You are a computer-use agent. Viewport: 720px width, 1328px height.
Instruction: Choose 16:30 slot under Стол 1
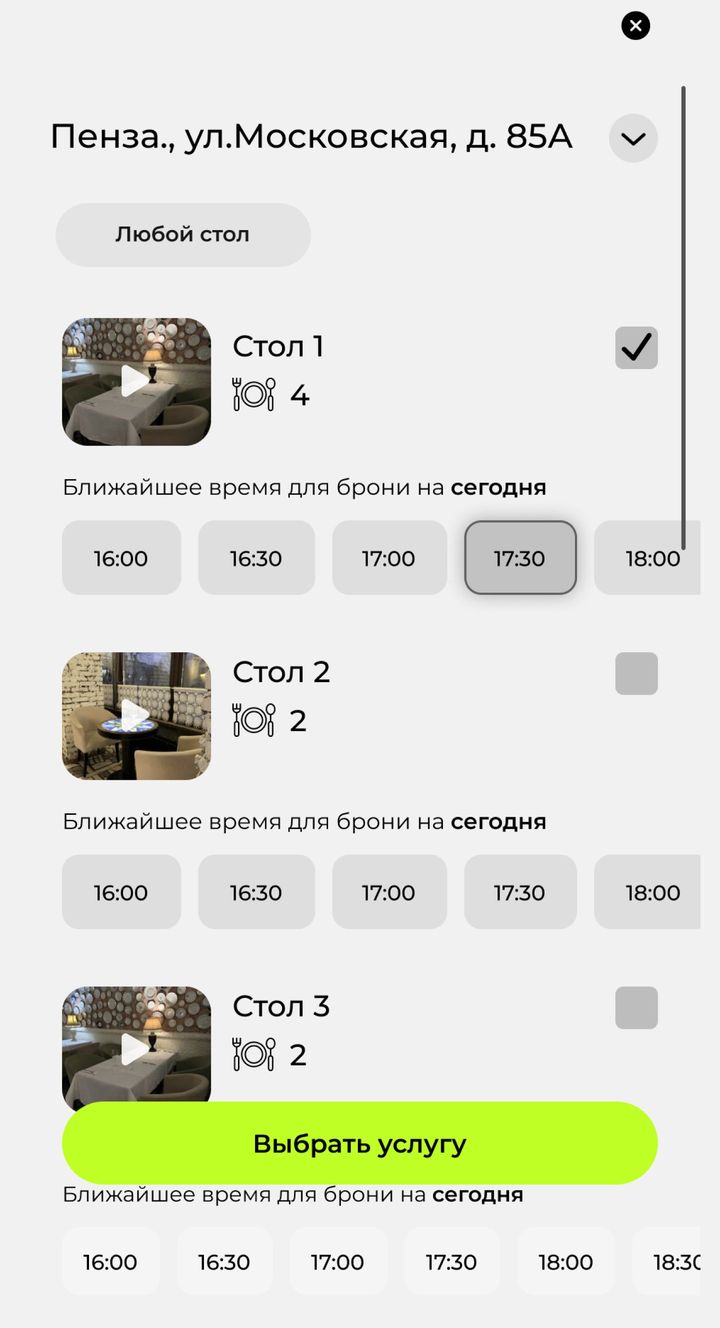click(x=256, y=558)
